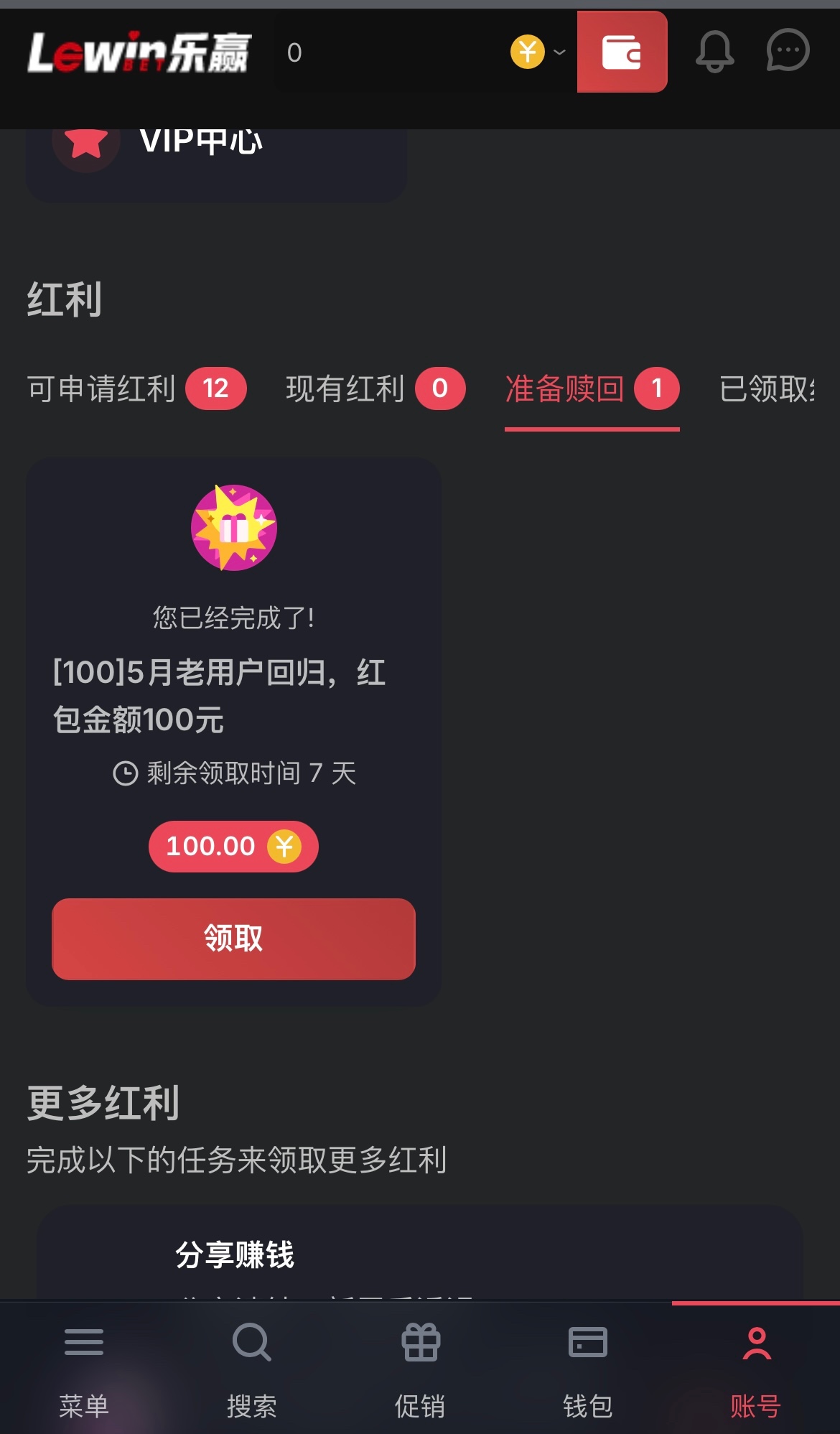Screen dimensions: 840x1434
Task: Switch to 已领取 tab
Action: [x=767, y=389]
